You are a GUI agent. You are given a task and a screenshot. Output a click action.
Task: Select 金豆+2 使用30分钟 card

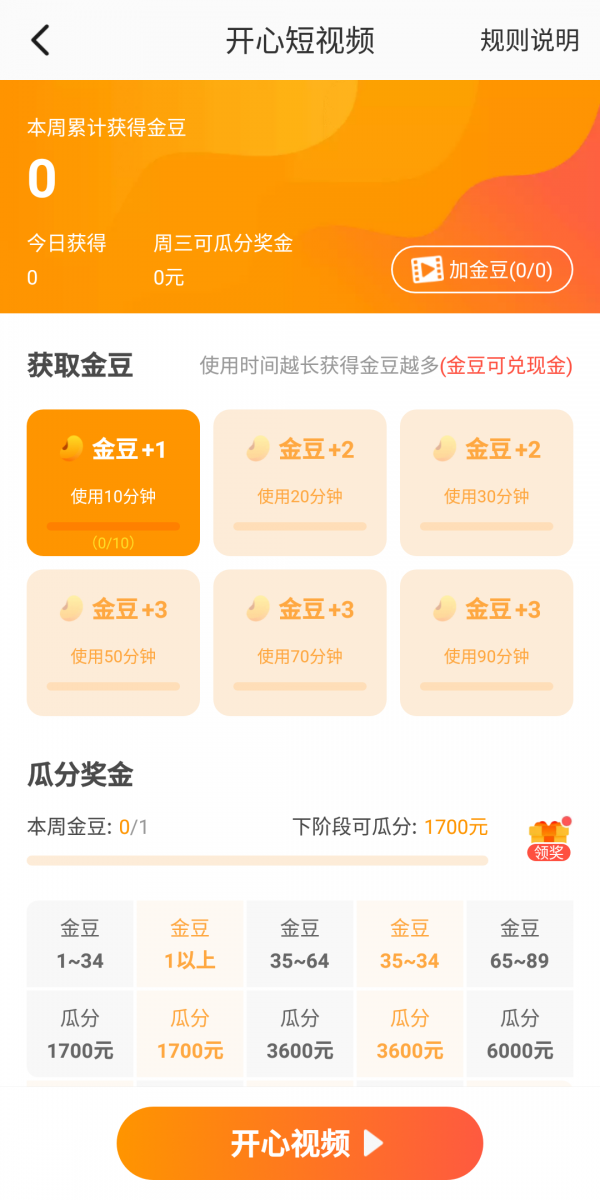(x=486, y=482)
